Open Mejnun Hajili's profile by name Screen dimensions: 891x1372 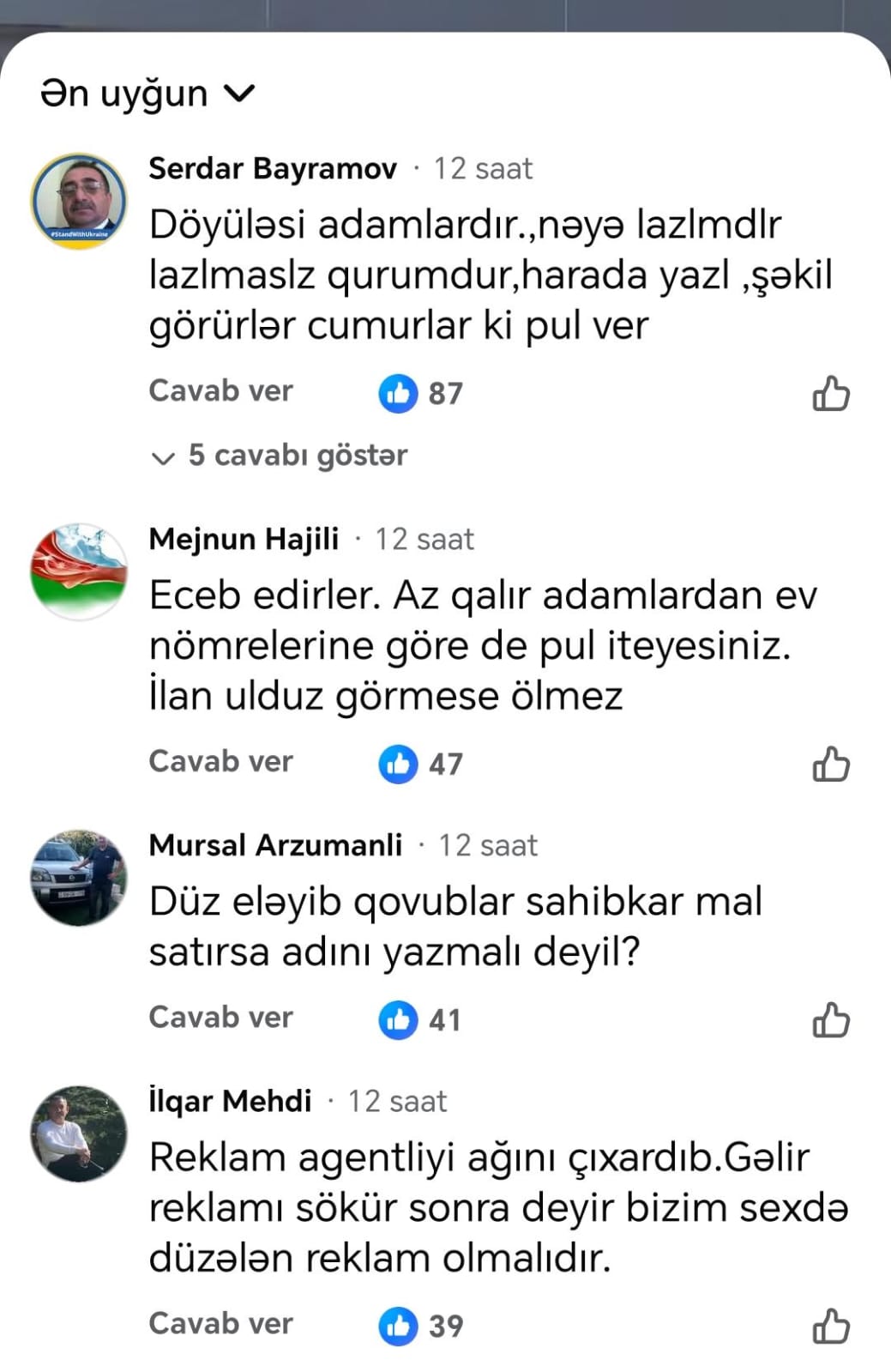point(244,539)
